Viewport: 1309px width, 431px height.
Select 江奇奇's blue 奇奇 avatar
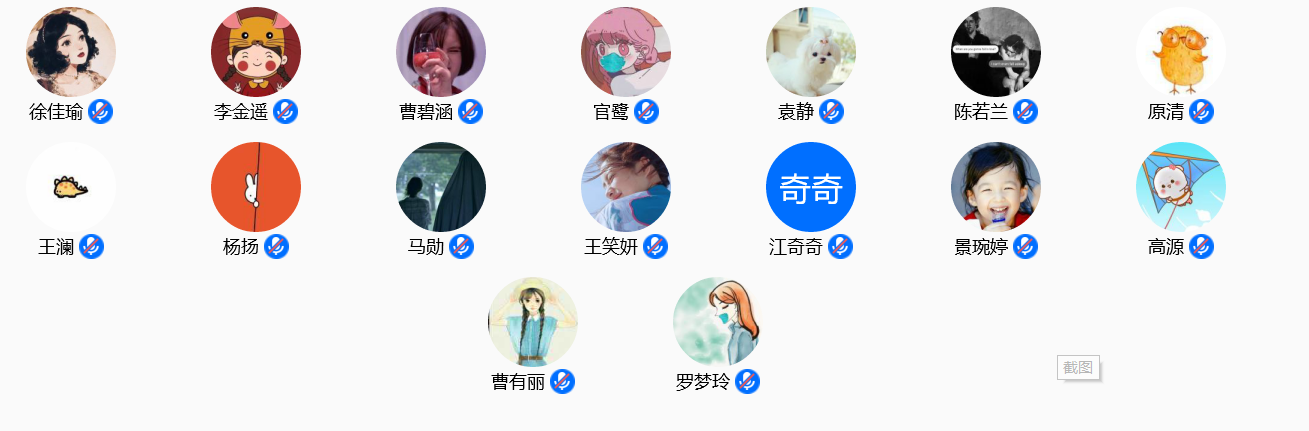click(x=811, y=187)
